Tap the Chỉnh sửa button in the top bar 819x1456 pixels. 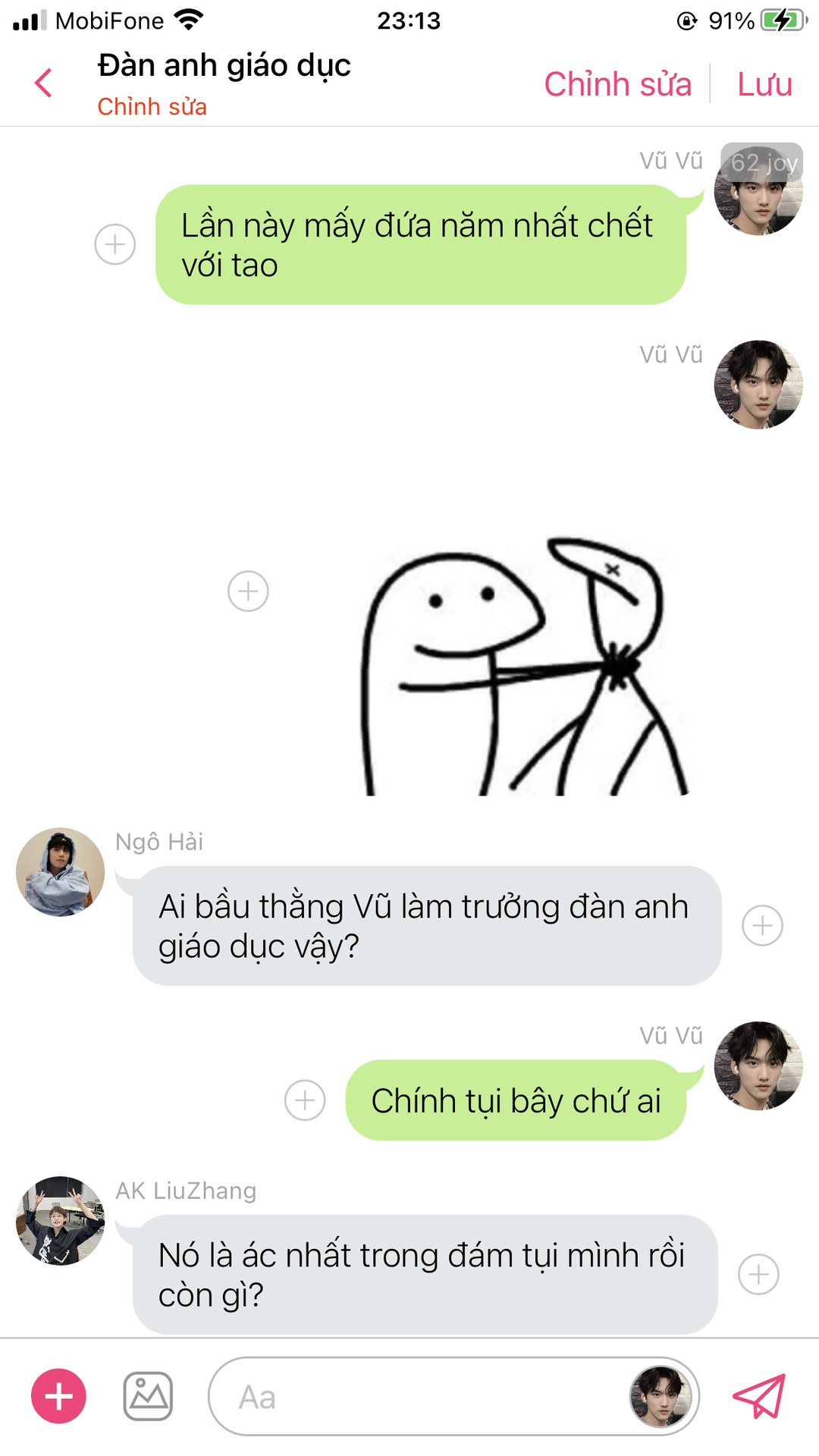[x=617, y=84]
